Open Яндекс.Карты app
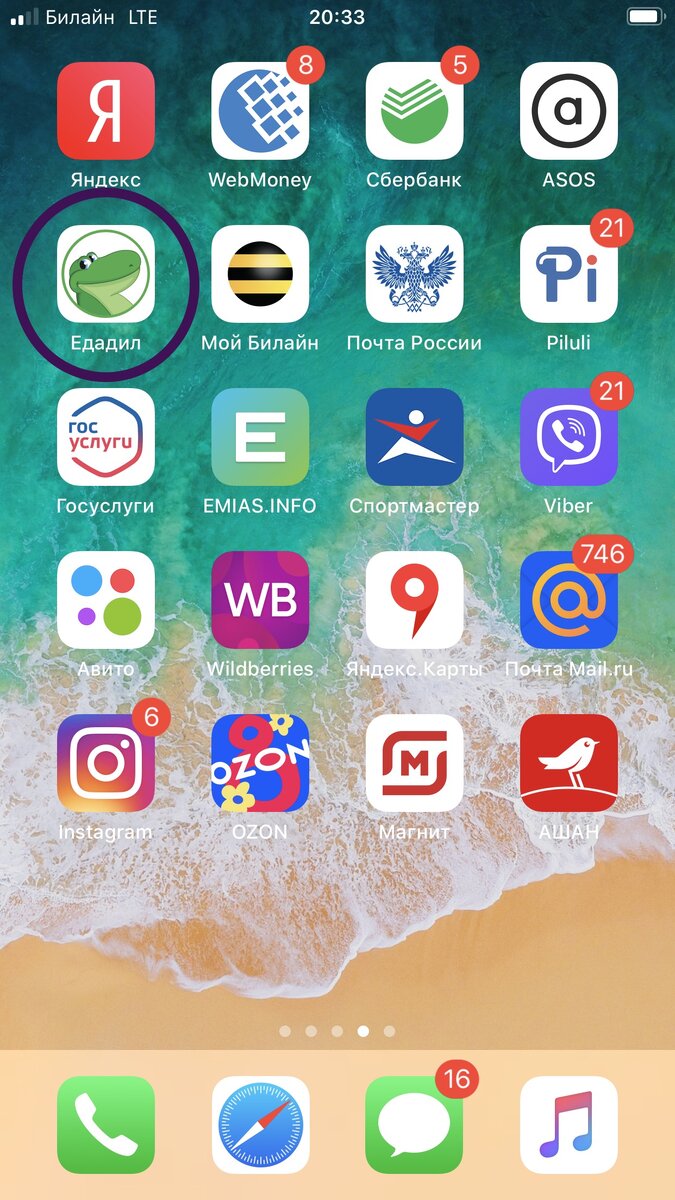Viewport: 675px width, 1200px height. pyautogui.click(x=414, y=600)
